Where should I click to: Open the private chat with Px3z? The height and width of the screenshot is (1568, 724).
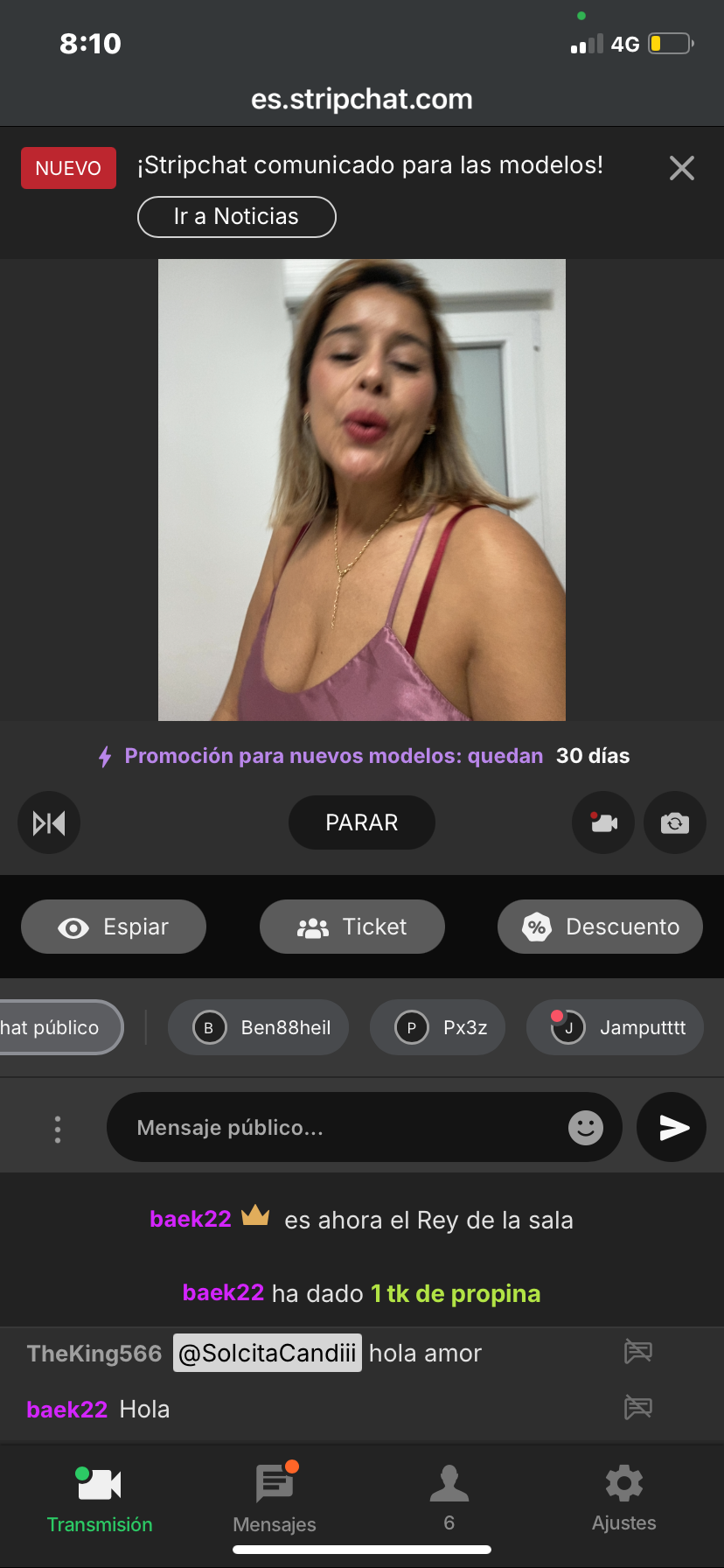click(x=438, y=1027)
